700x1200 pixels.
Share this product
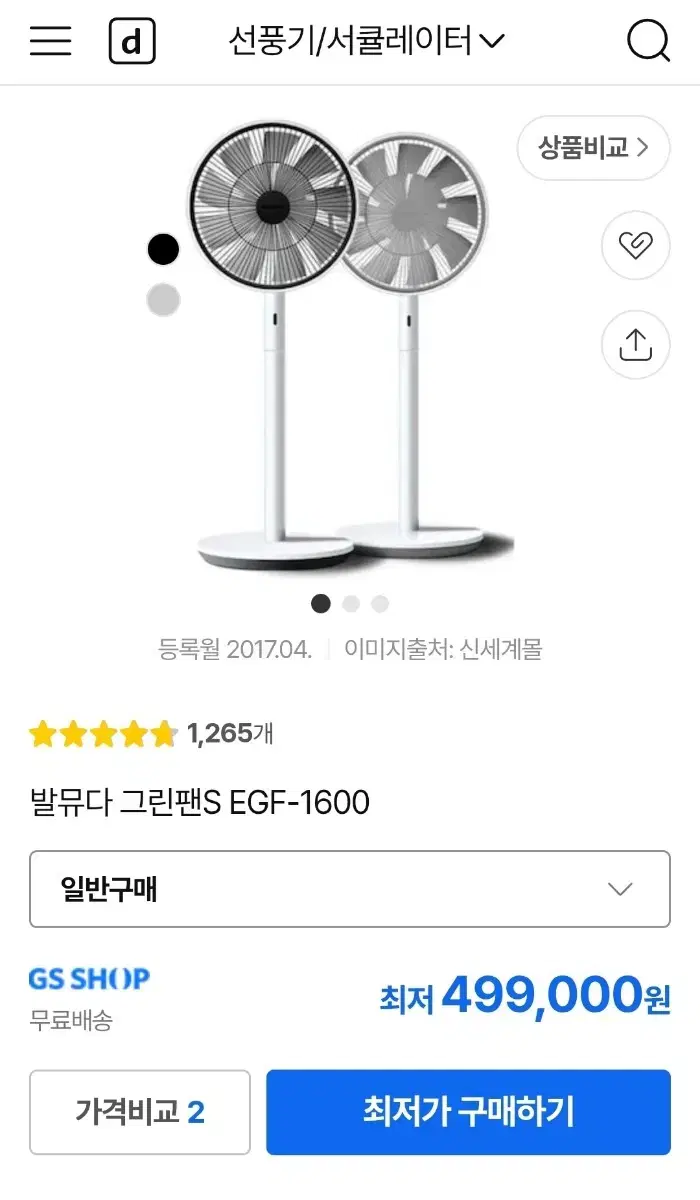pos(635,345)
